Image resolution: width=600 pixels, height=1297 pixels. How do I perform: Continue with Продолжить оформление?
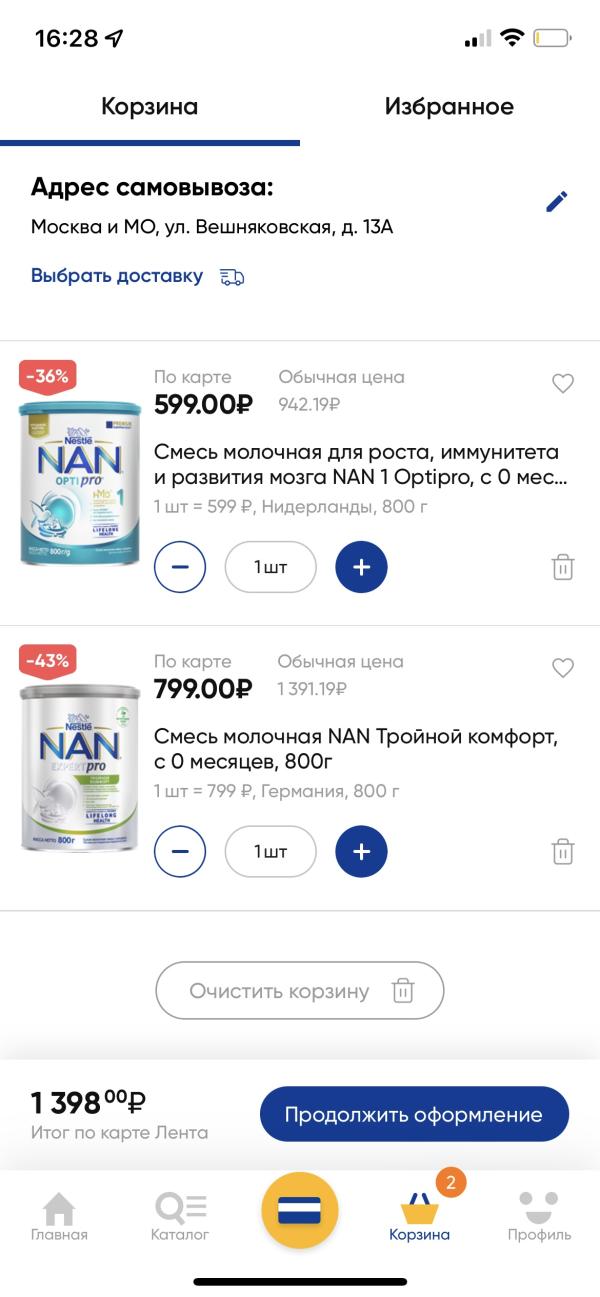coord(414,1114)
